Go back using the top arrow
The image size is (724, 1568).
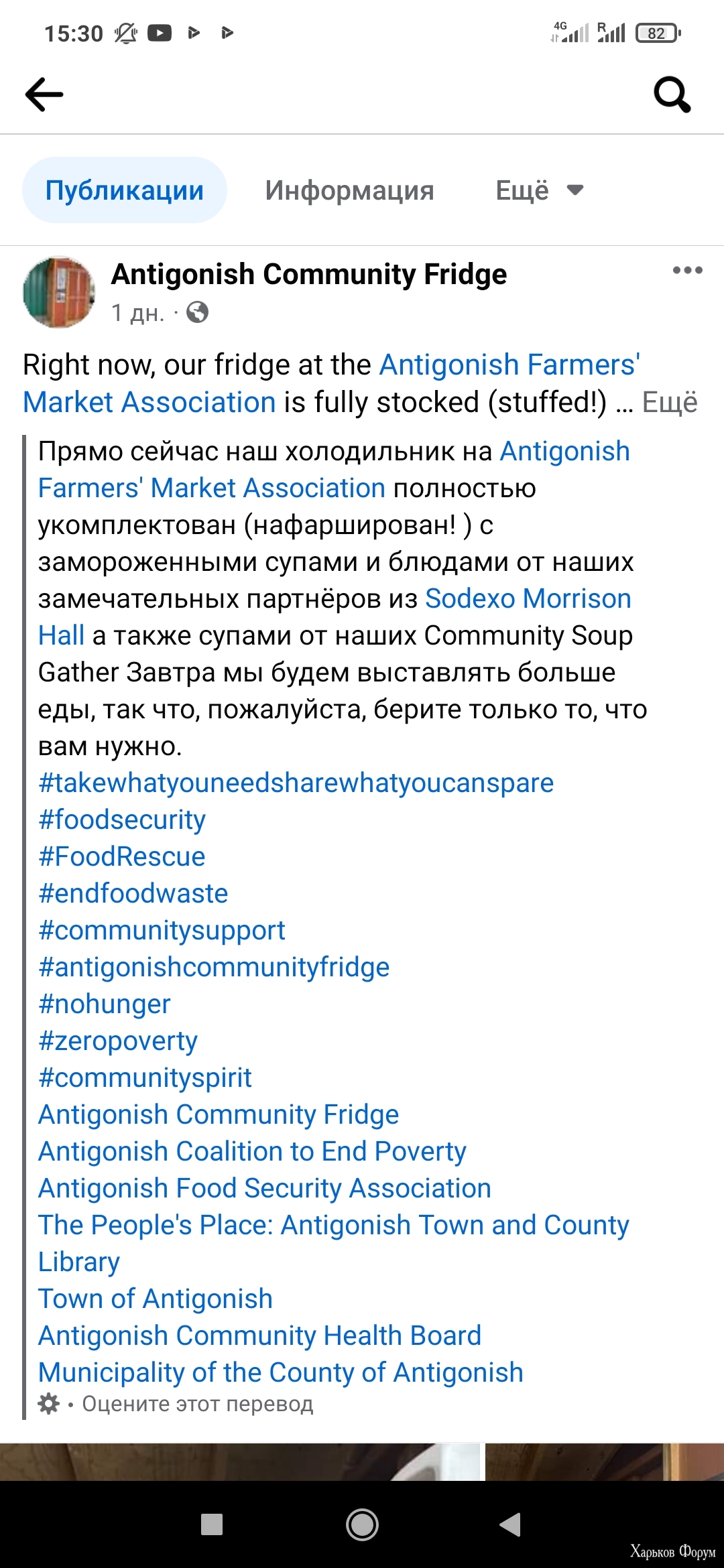[44, 94]
